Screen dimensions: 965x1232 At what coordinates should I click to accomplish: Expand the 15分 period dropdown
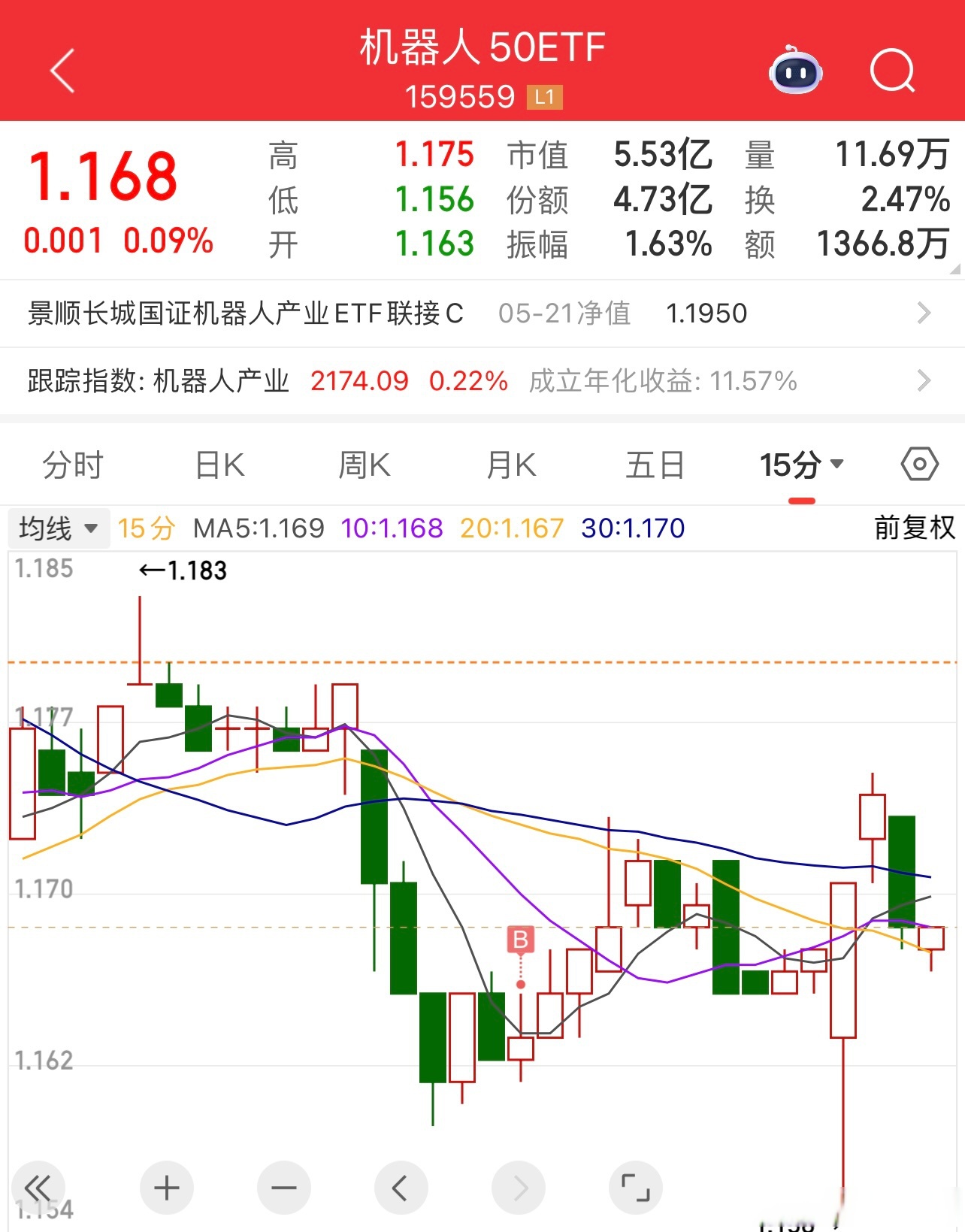[x=801, y=465]
